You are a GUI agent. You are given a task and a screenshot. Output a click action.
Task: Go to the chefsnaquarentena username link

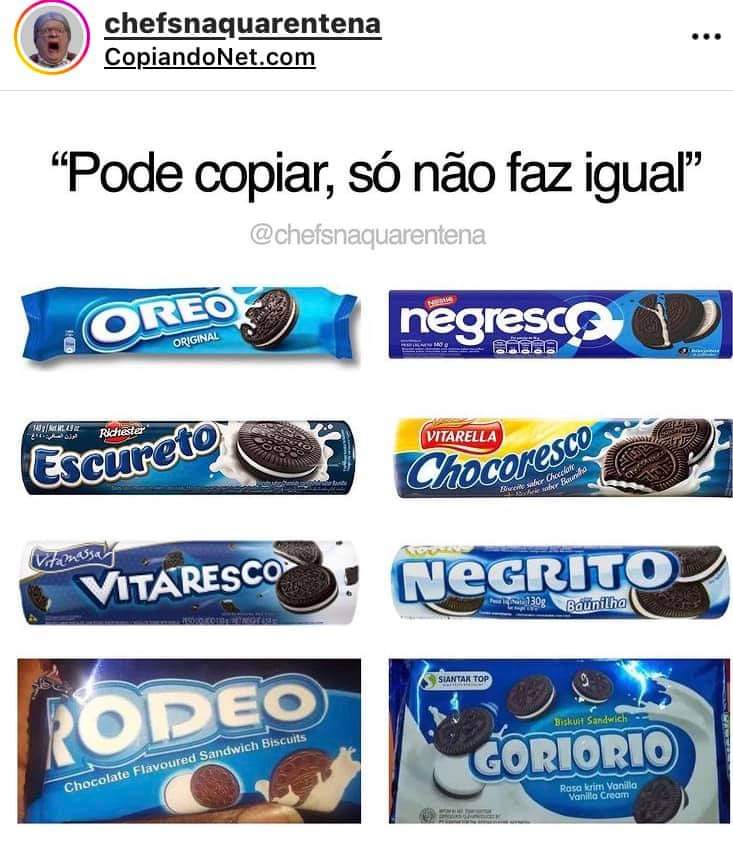pyautogui.click(x=242, y=22)
